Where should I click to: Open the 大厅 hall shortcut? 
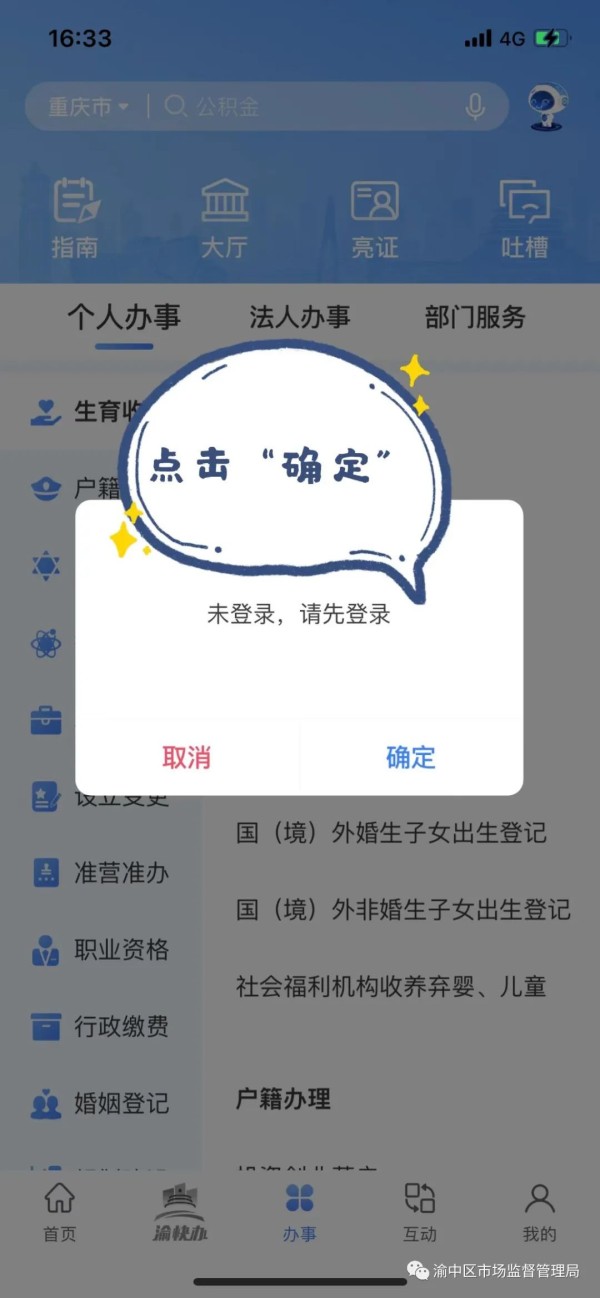(224, 219)
